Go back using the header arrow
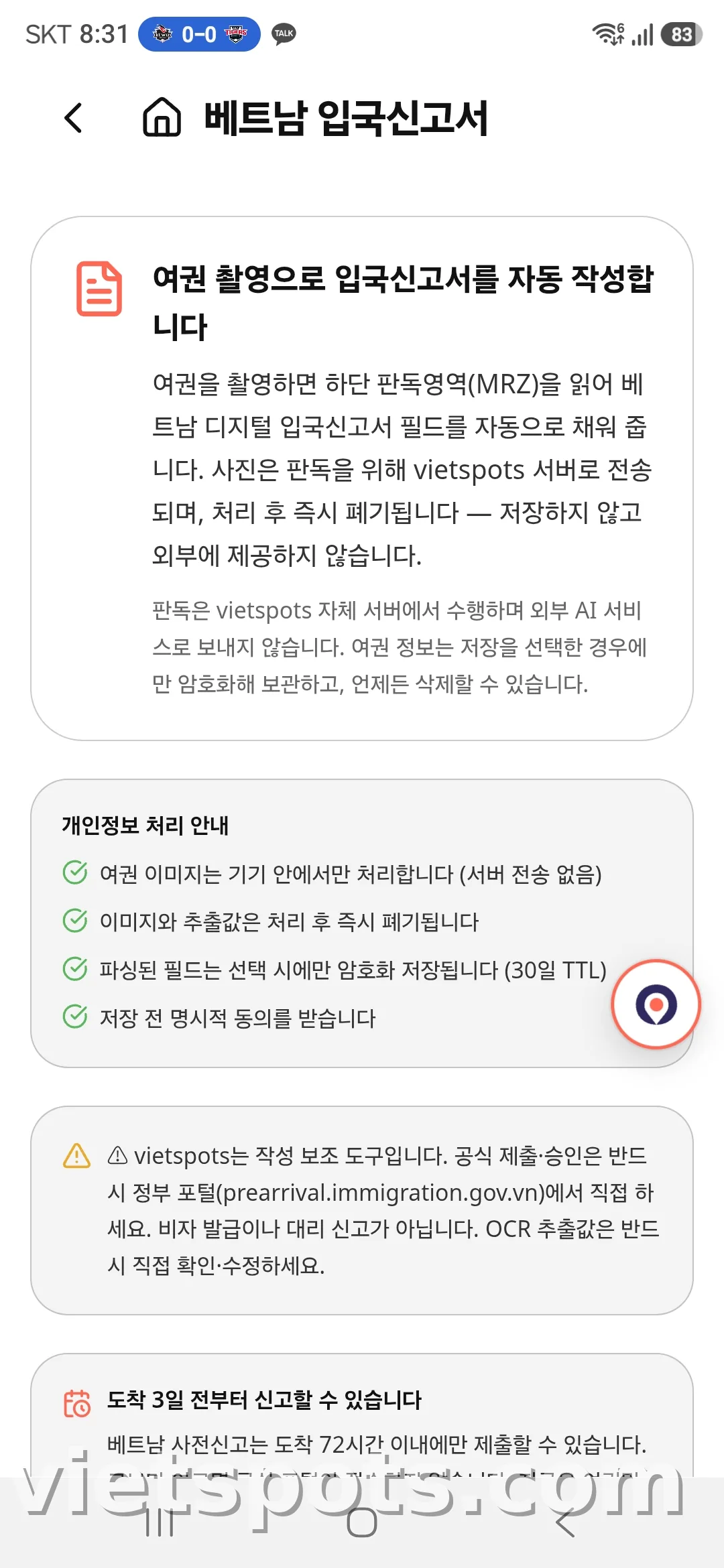Screen dimensions: 724x1568 (x=73, y=118)
